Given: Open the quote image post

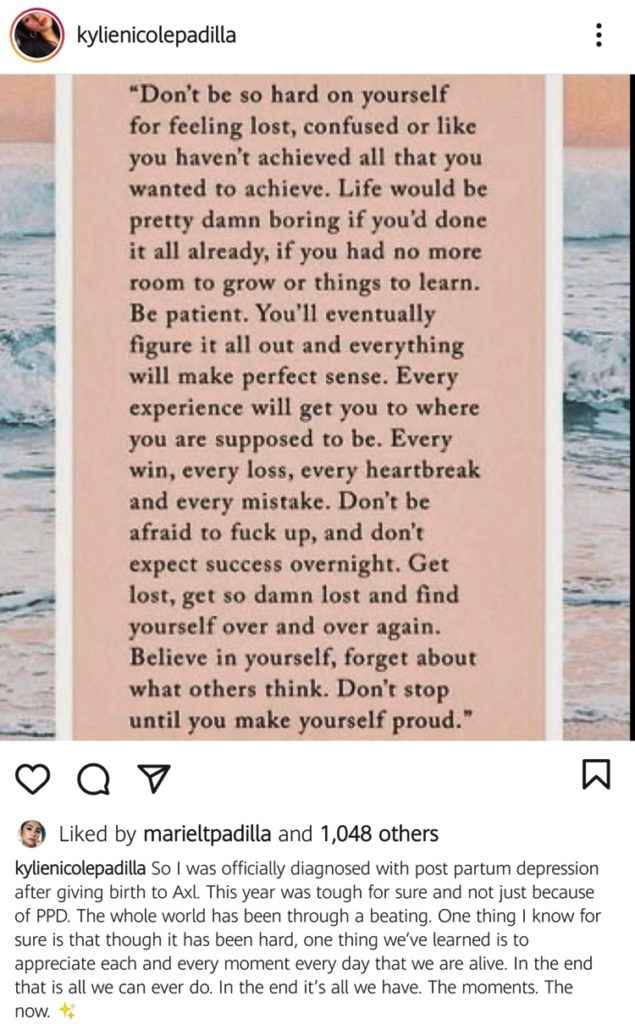Looking at the screenshot, I should pyautogui.click(x=317, y=406).
